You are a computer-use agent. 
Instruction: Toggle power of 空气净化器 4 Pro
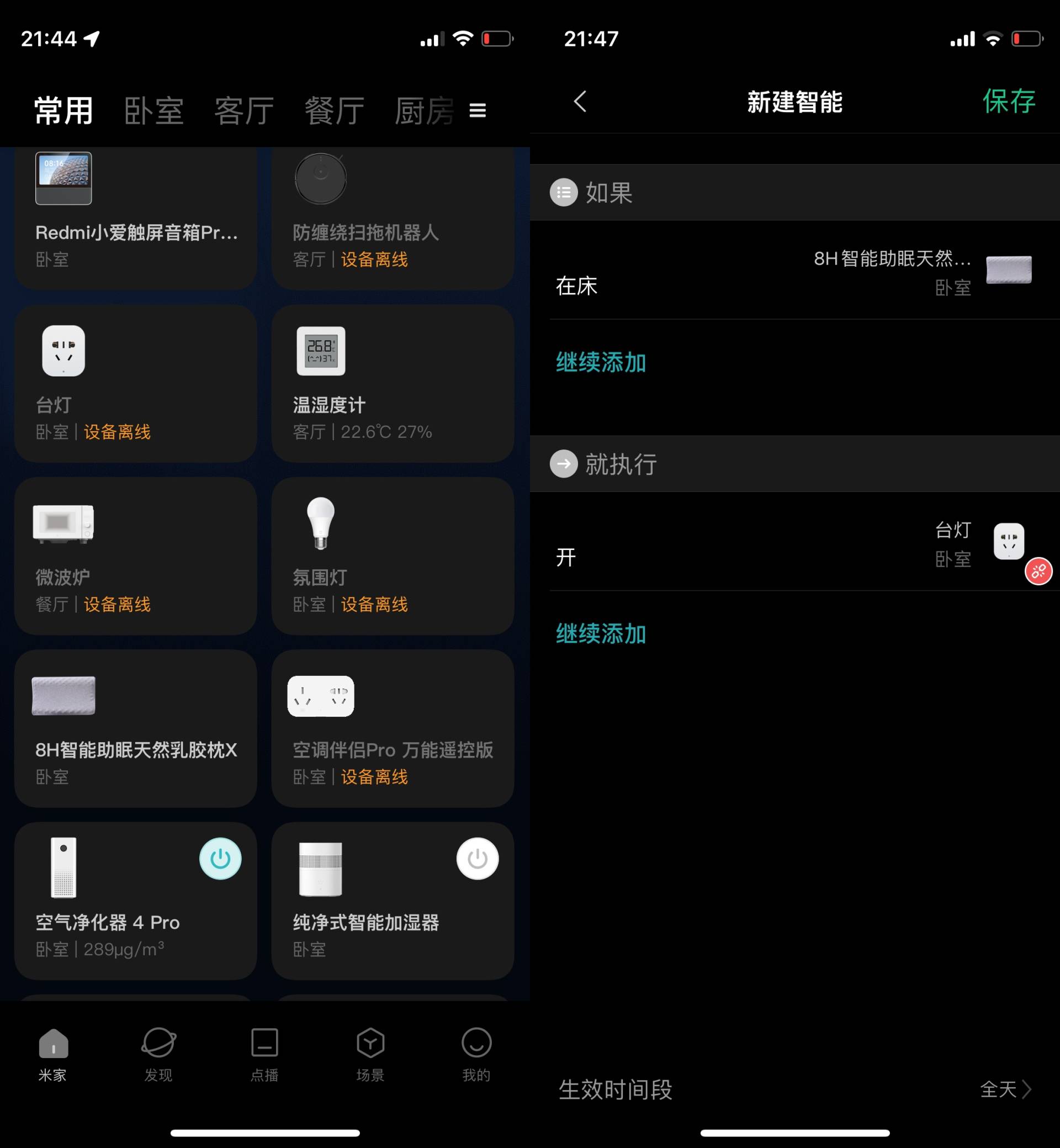(x=220, y=858)
